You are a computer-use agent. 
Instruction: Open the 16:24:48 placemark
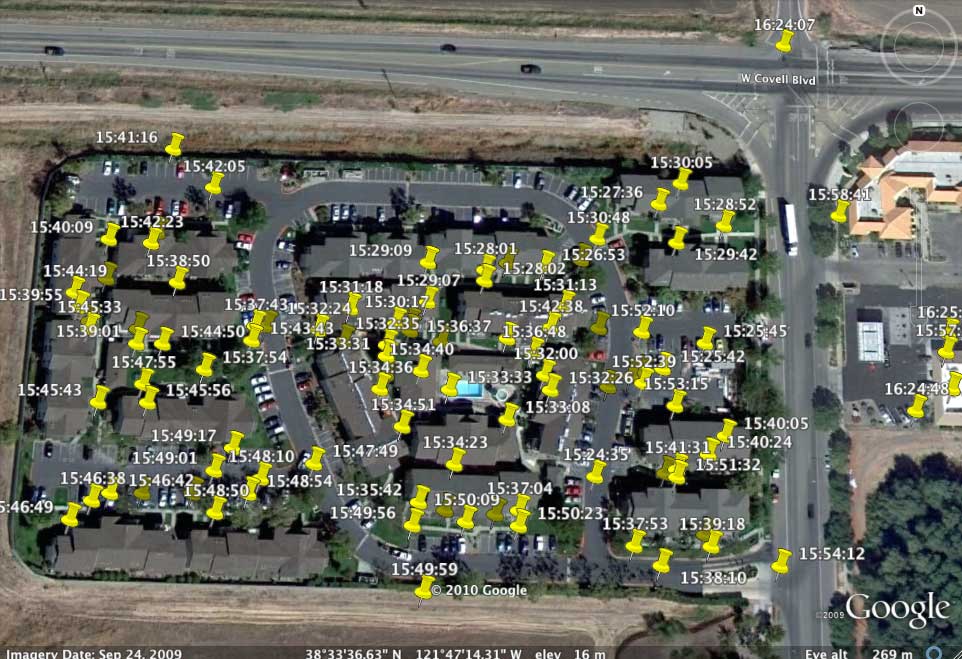coord(917,406)
